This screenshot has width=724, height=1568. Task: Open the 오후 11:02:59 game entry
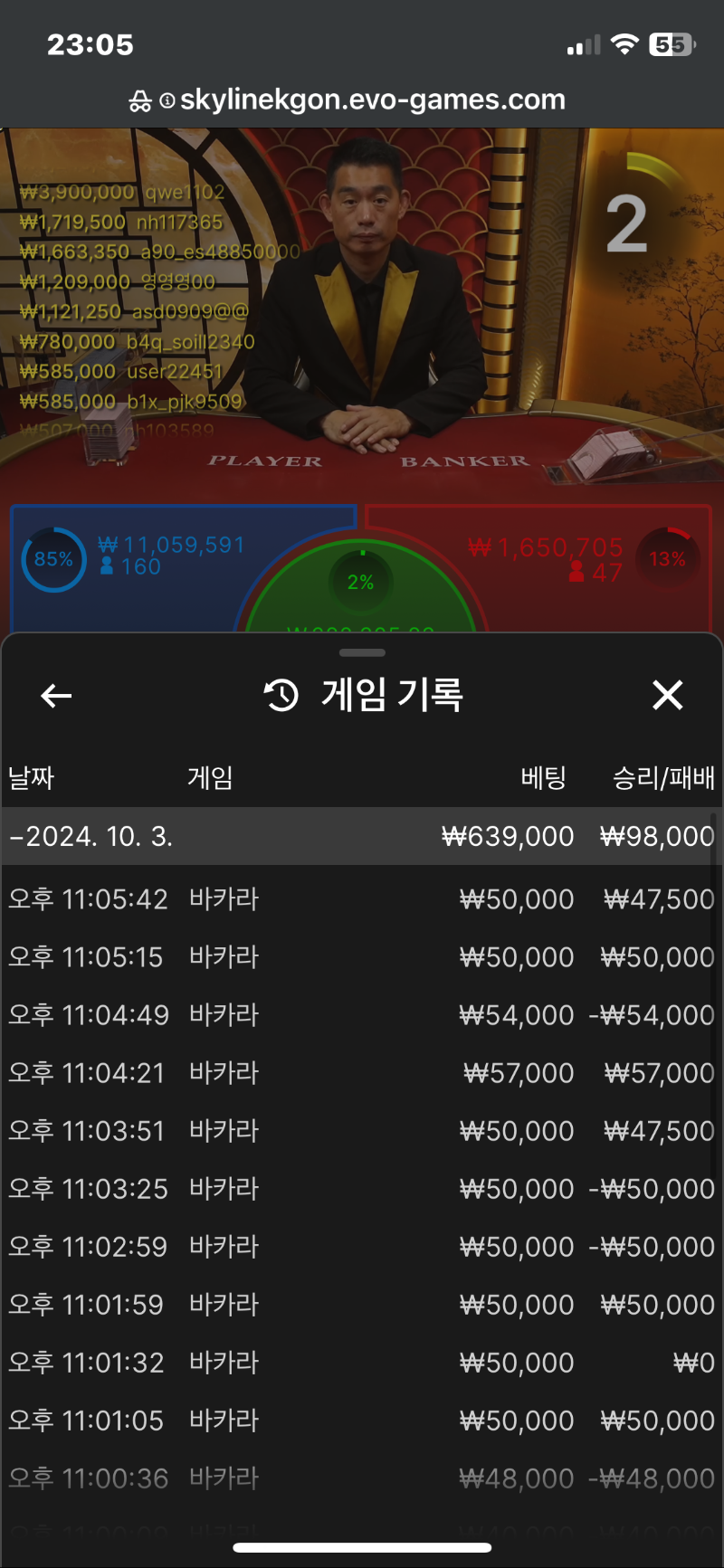(362, 1247)
